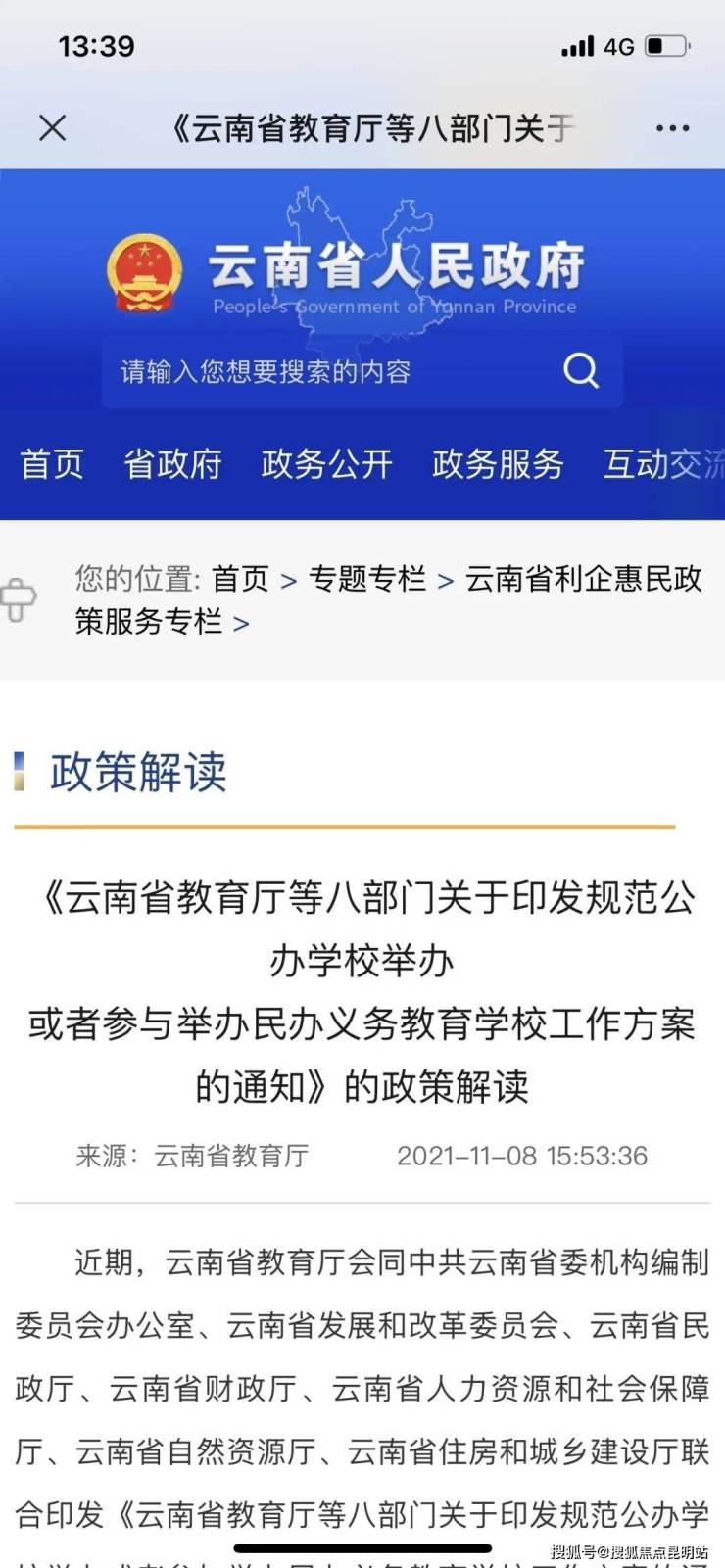Open the 省政府 navigation item
The height and width of the screenshot is (1568, 725).
(x=172, y=463)
